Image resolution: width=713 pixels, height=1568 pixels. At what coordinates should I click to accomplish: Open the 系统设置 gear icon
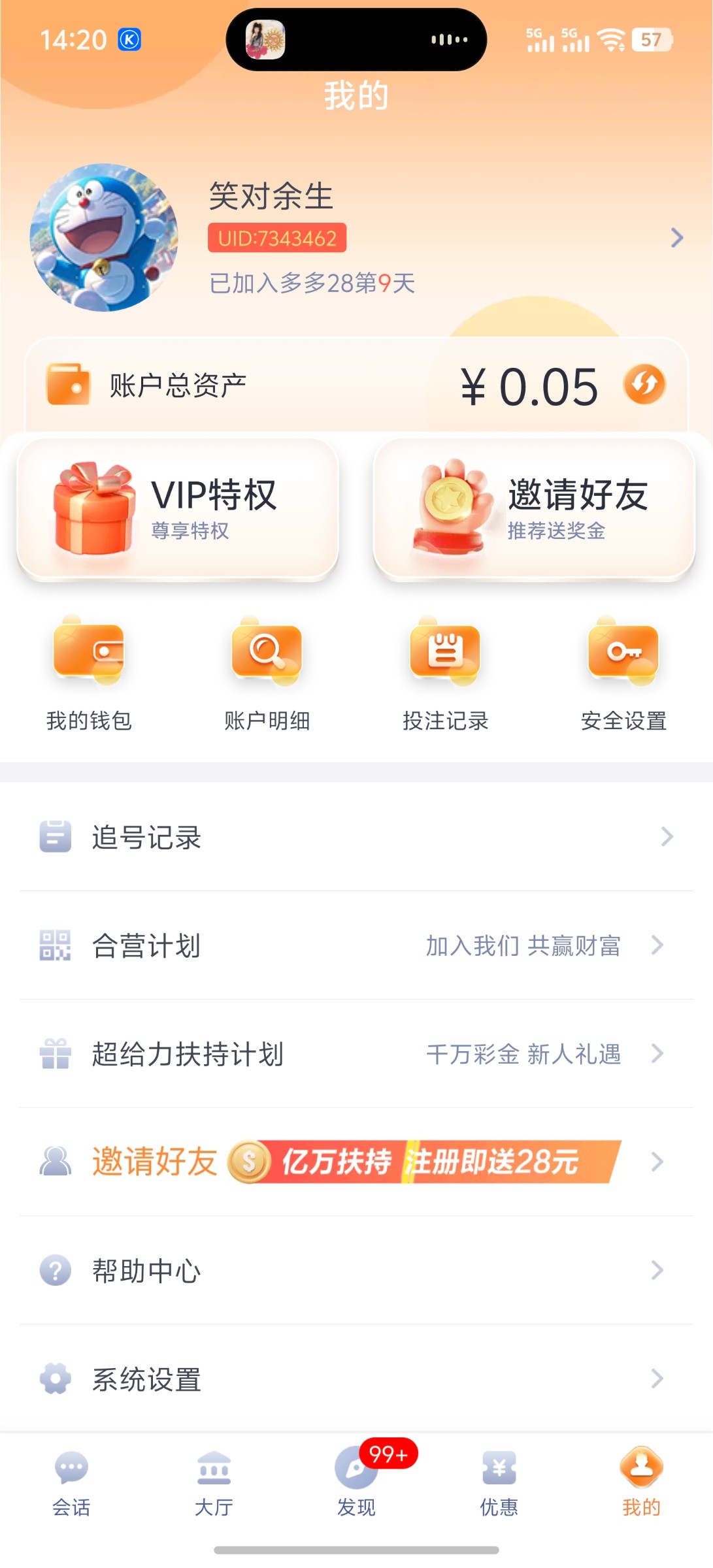pos(56,1379)
